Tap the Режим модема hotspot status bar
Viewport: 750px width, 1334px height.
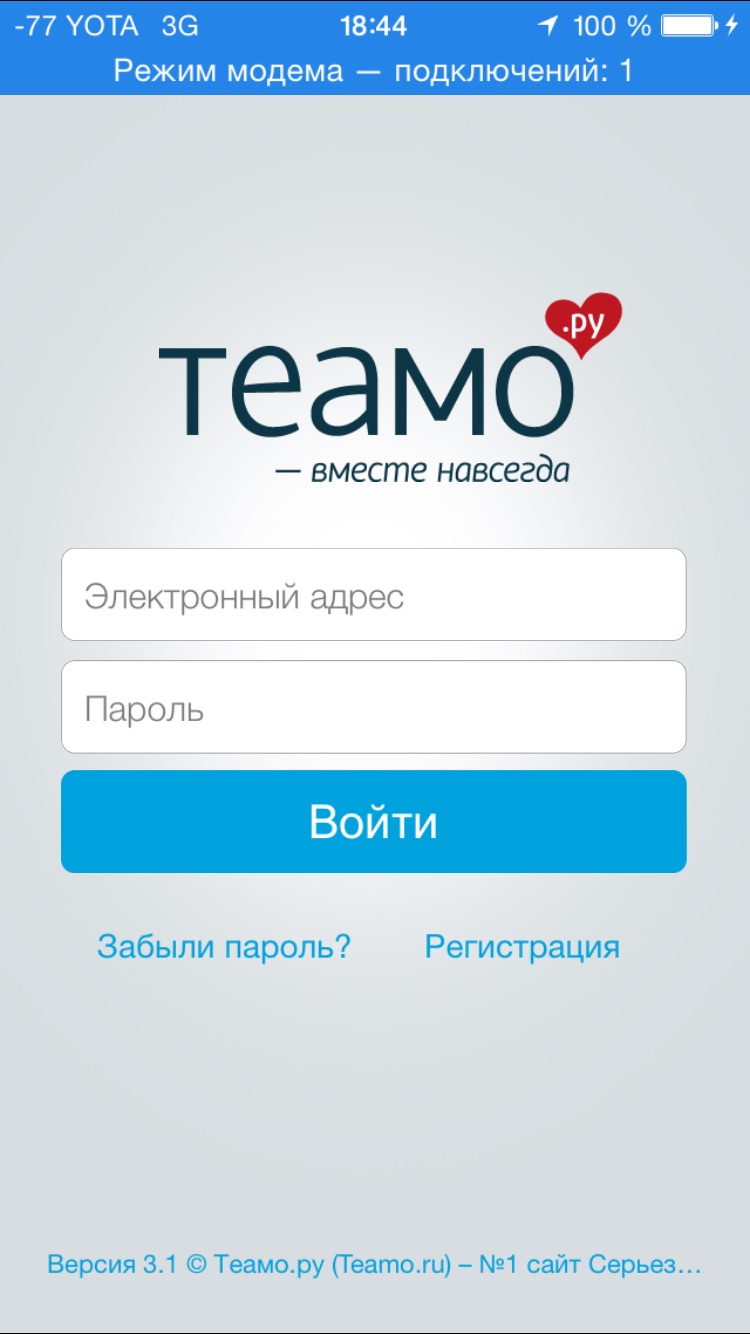[x=373, y=71]
